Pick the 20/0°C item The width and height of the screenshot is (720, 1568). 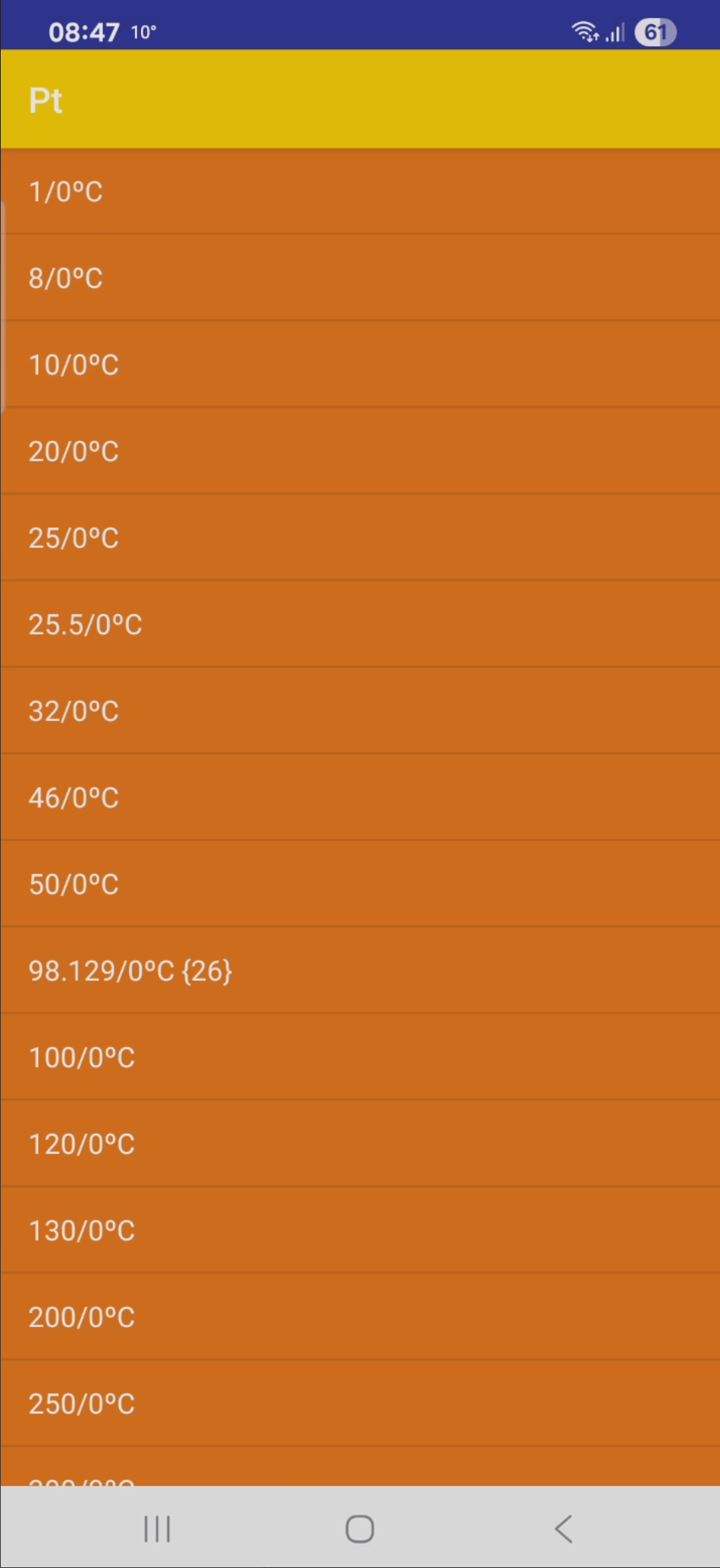point(360,451)
